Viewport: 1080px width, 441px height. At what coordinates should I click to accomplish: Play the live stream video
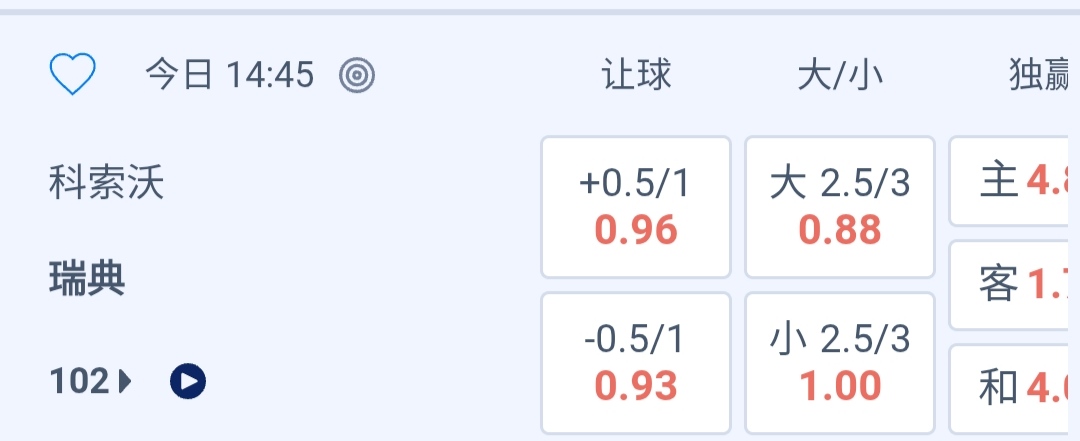(188, 381)
